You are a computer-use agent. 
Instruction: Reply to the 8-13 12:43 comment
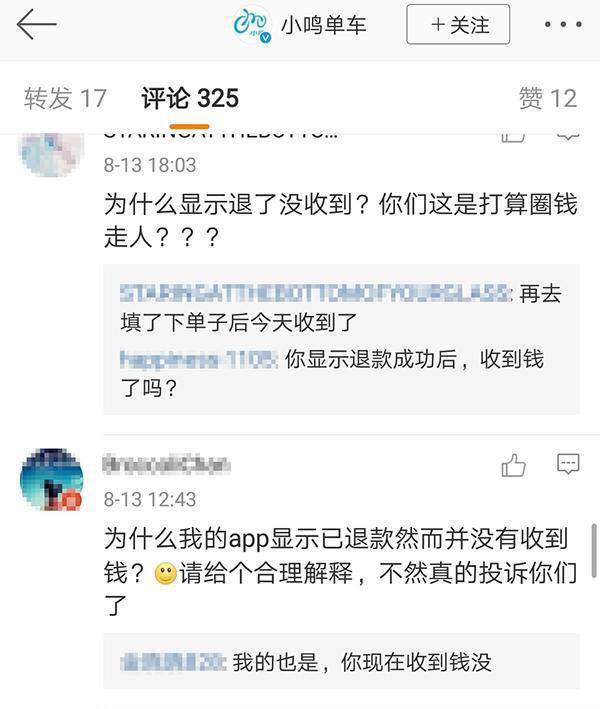(568, 464)
